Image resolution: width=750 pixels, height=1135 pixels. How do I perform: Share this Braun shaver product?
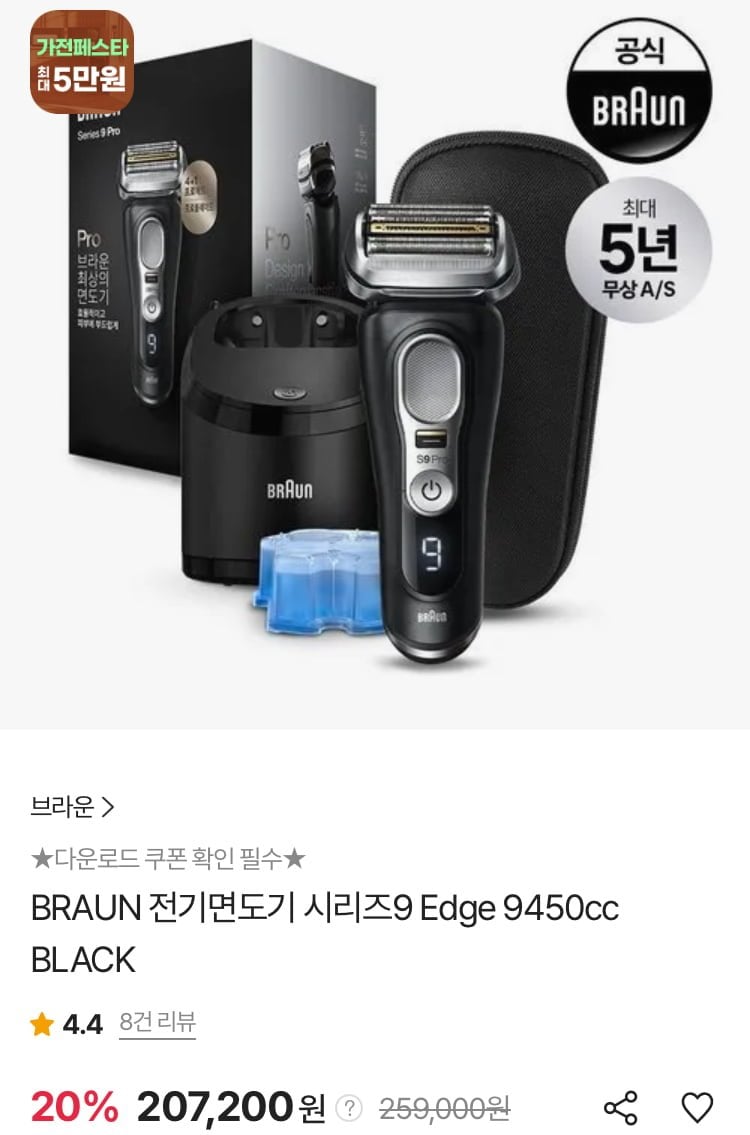pos(621,1107)
